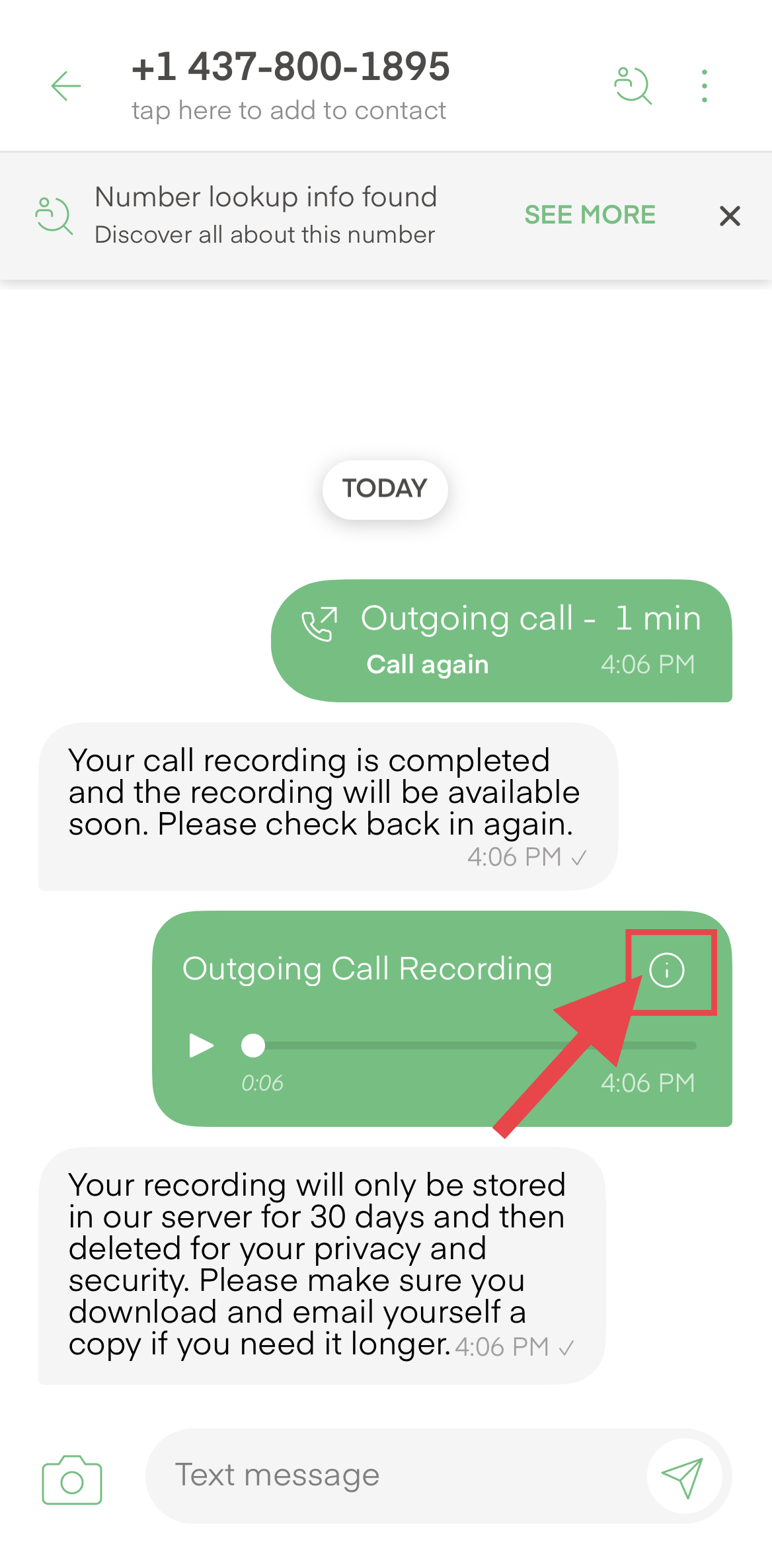The image size is (772, 1568).
Task: Open number lookup icon in header
Action: tap(633, 86)
